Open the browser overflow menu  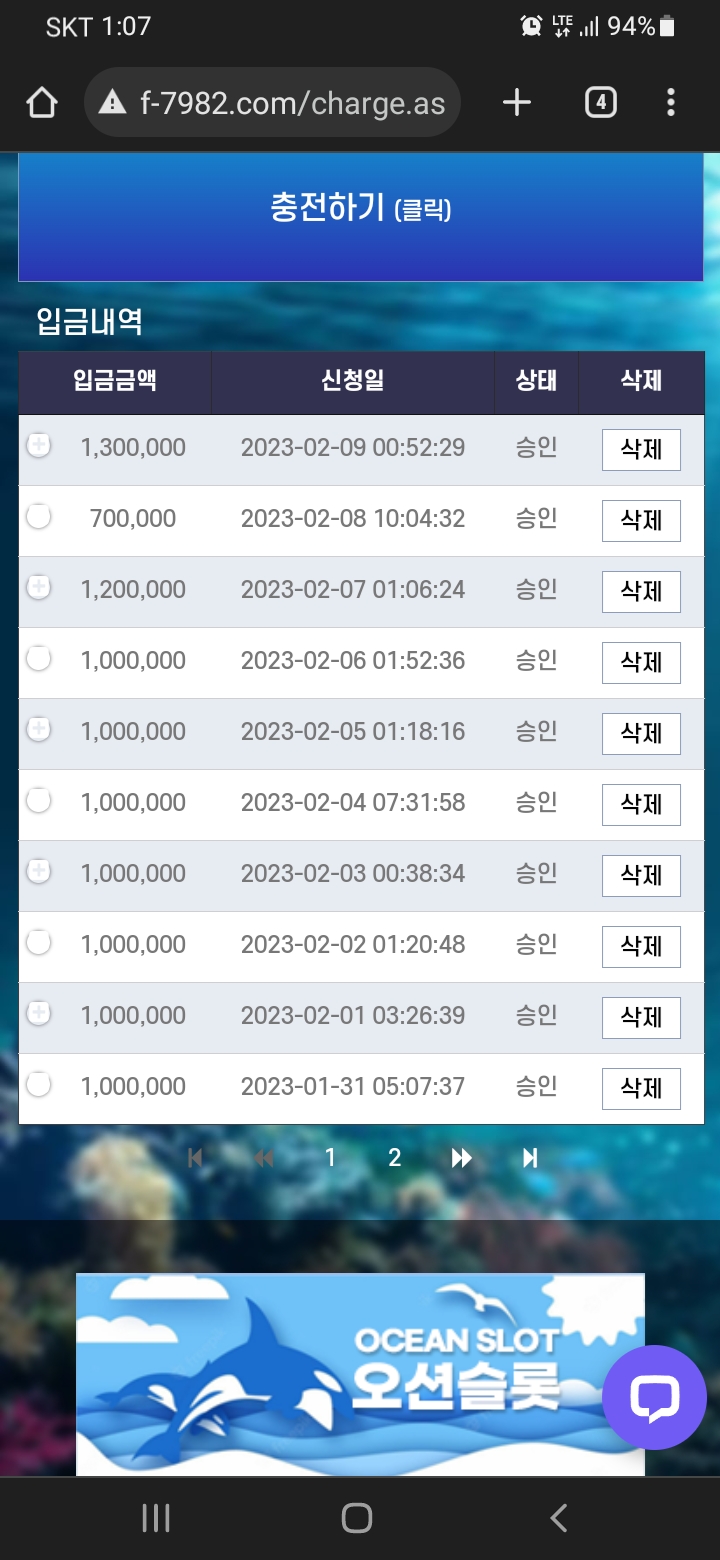[670, 102]
